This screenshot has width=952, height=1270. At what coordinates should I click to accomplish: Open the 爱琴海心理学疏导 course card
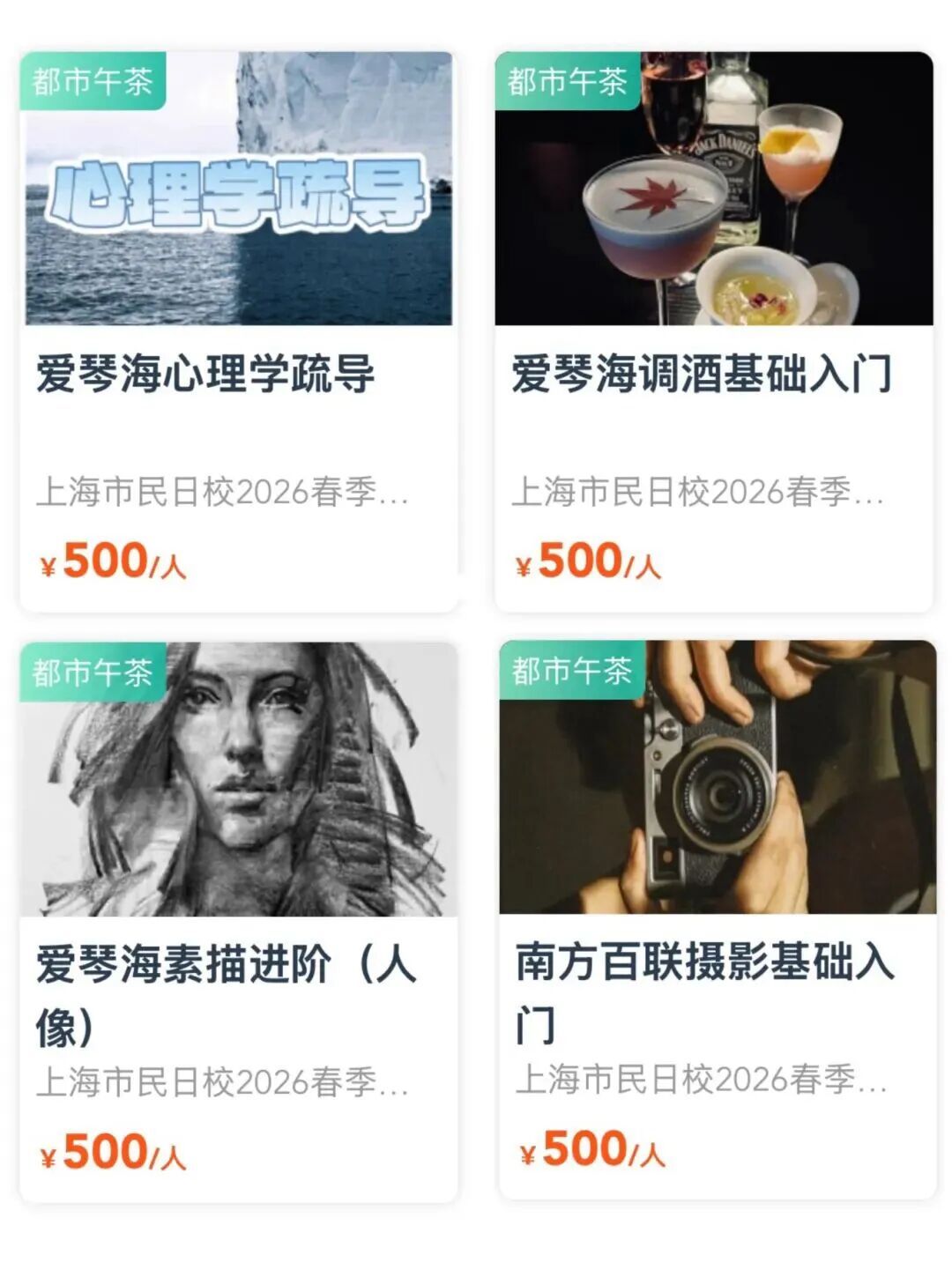(x=238, y=330)
